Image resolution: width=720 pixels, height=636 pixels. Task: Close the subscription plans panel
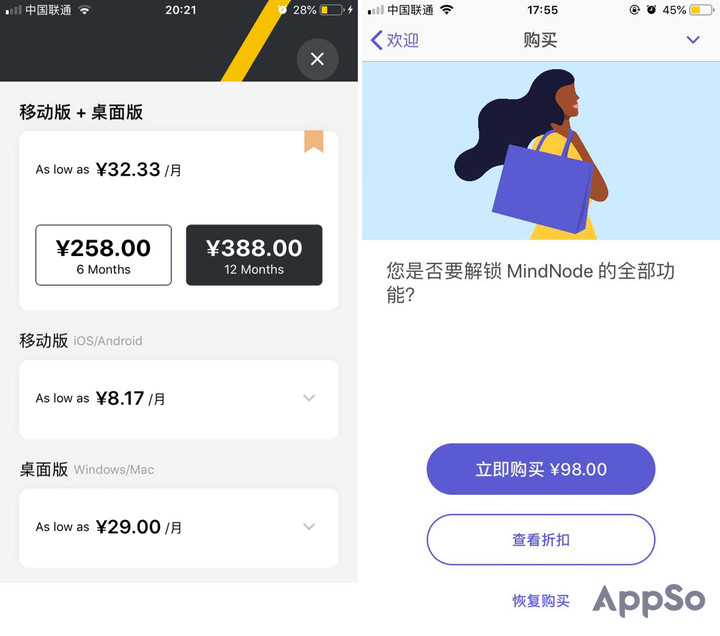317,59
